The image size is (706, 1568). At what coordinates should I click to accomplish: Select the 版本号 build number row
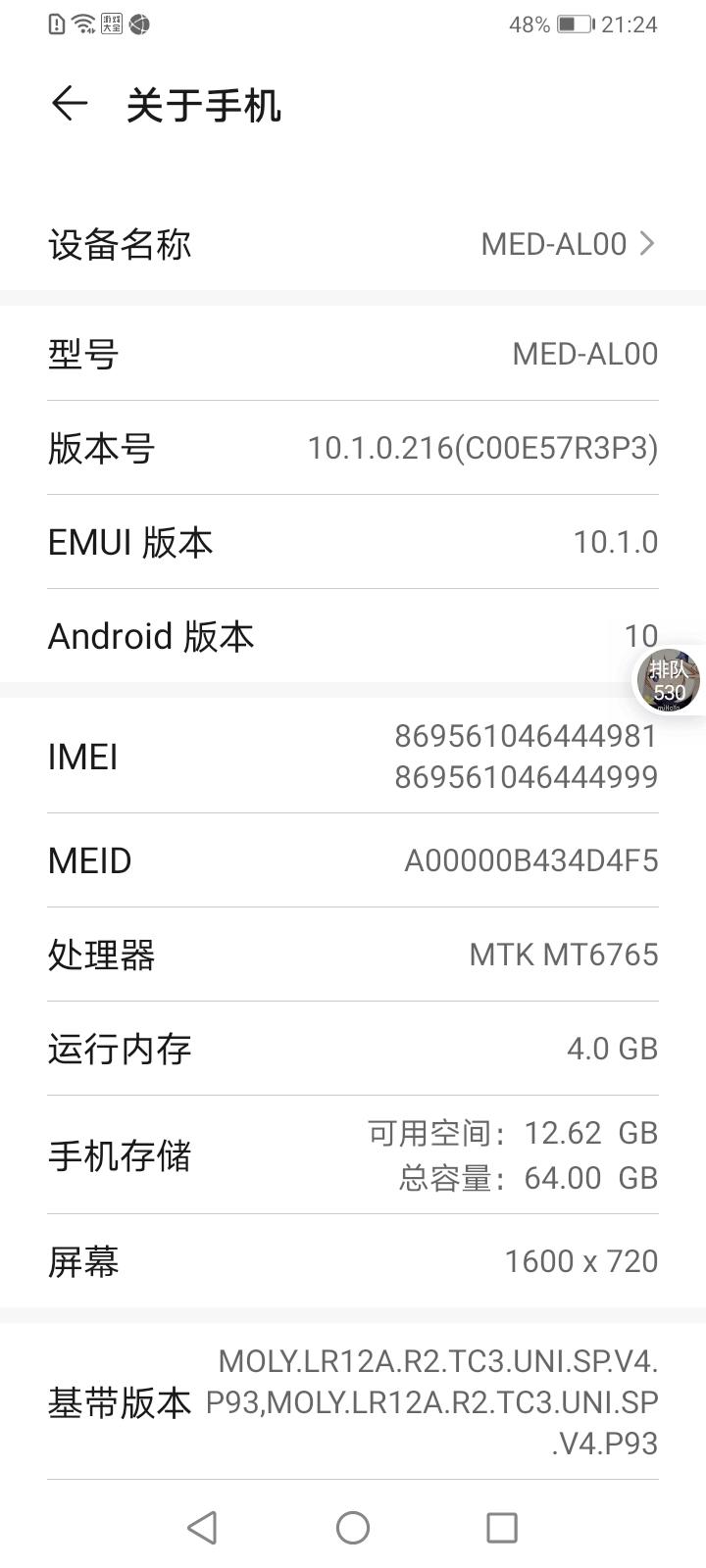click(x=353, y=448)
